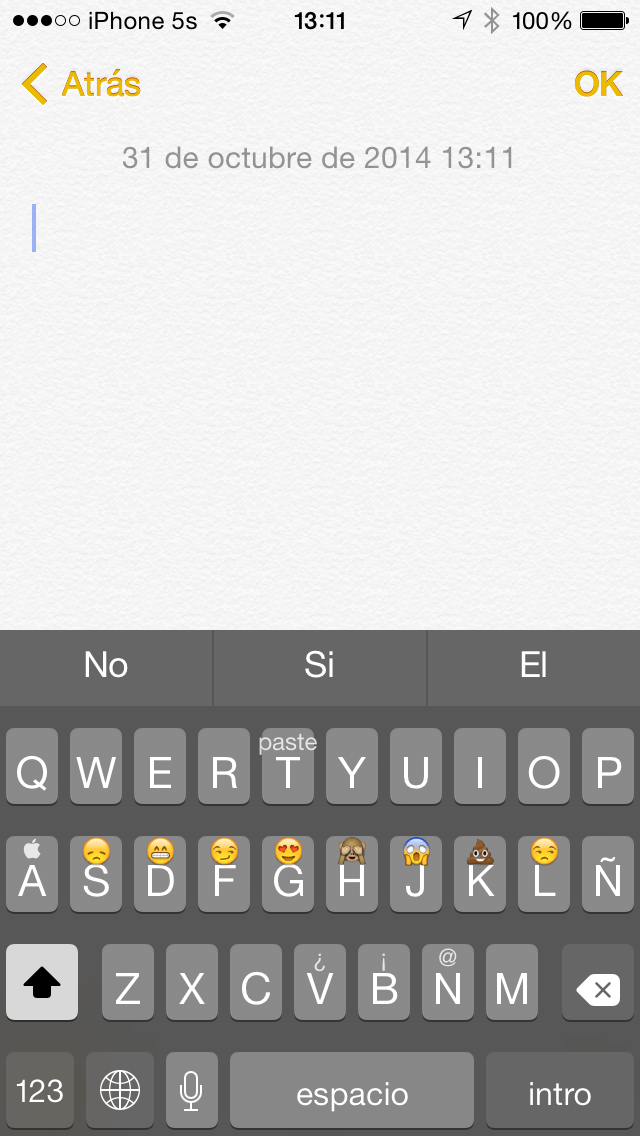Go back with the Atrás button
This screenshot has width=640, height=1136.
(x=82, y=84)
